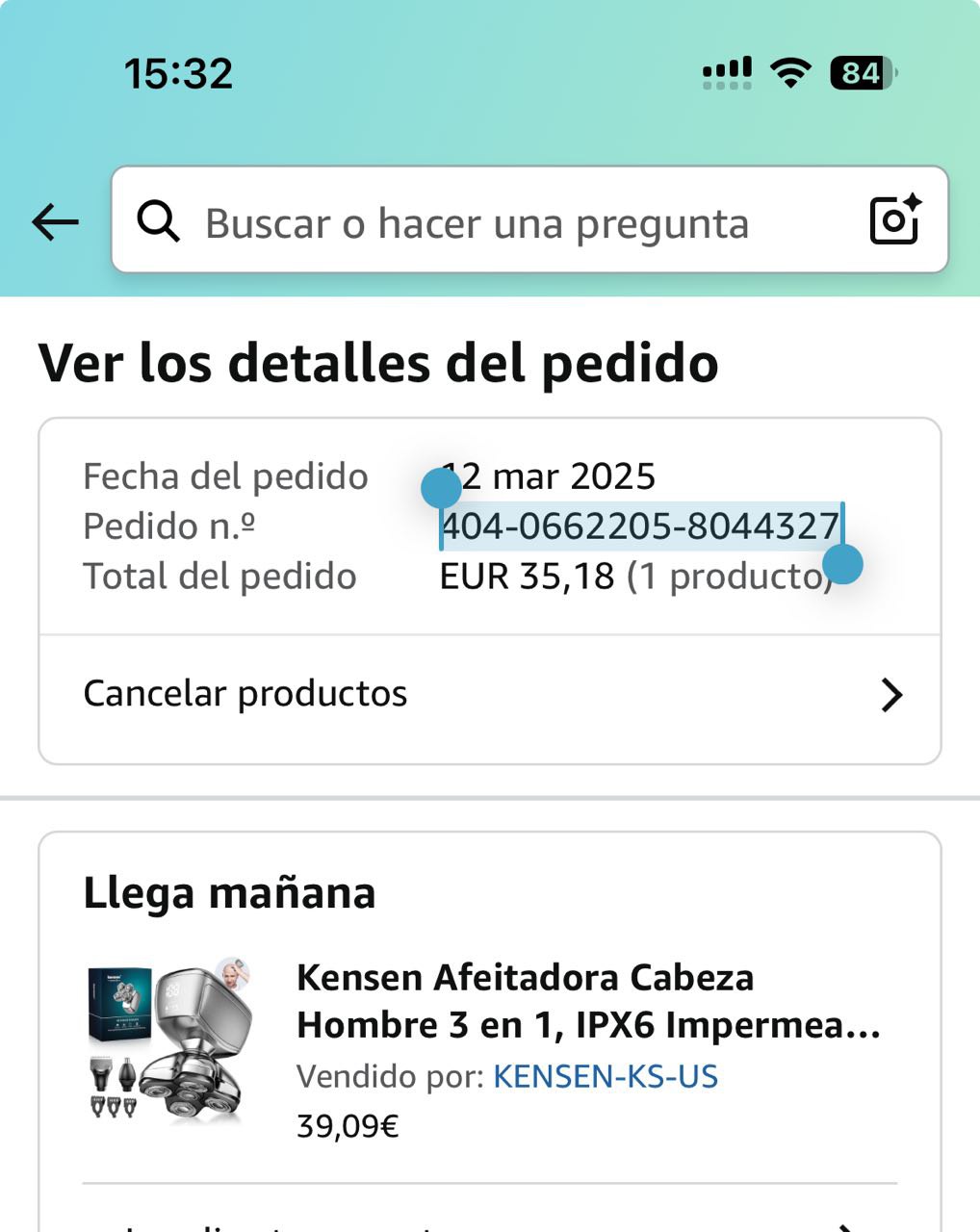Open the Kensen Afeitadora Cabeza product title

(587, 1001)
